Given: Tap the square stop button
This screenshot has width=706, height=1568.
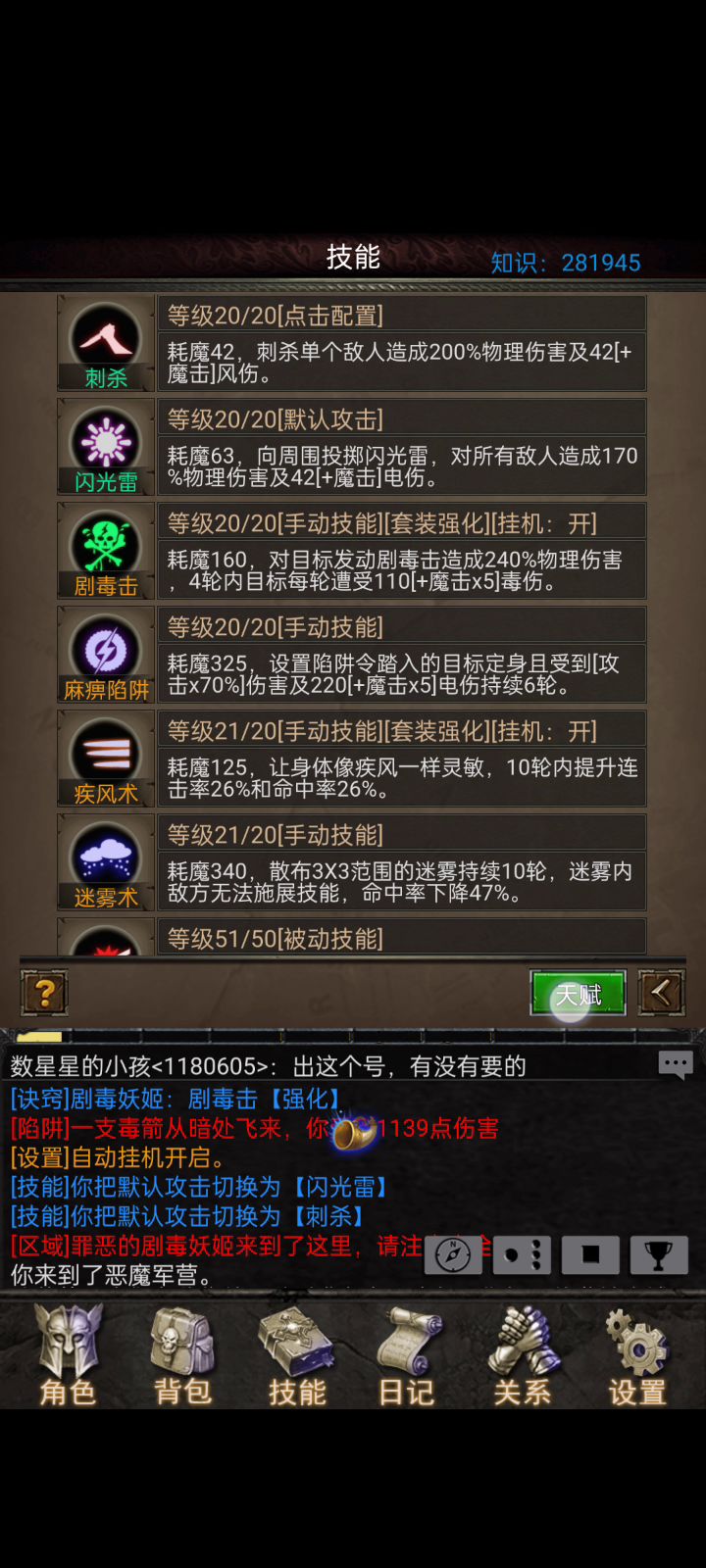Looking at the screenshot, I should pyautogui.click(x=590, y=1254).
